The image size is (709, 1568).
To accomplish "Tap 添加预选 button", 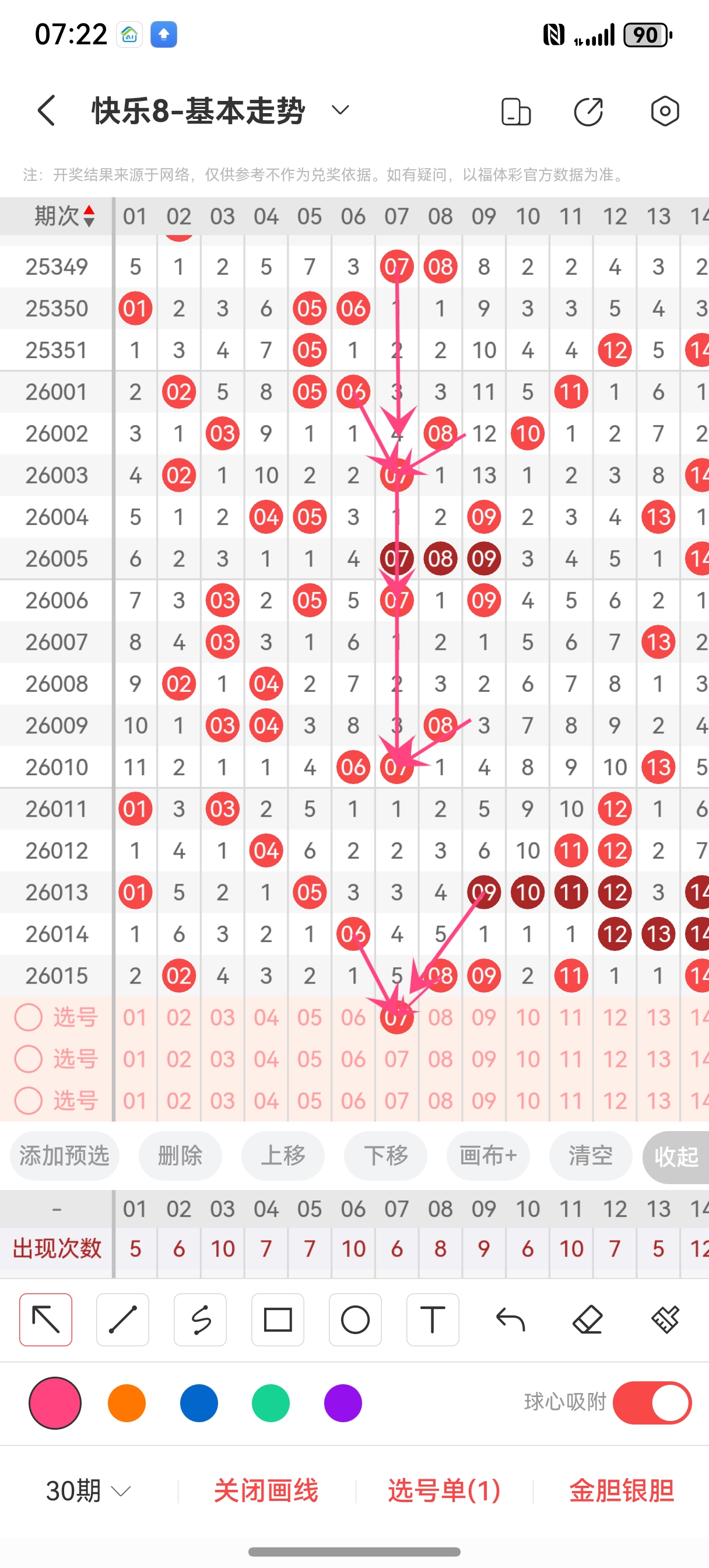I will [65, 1156].
